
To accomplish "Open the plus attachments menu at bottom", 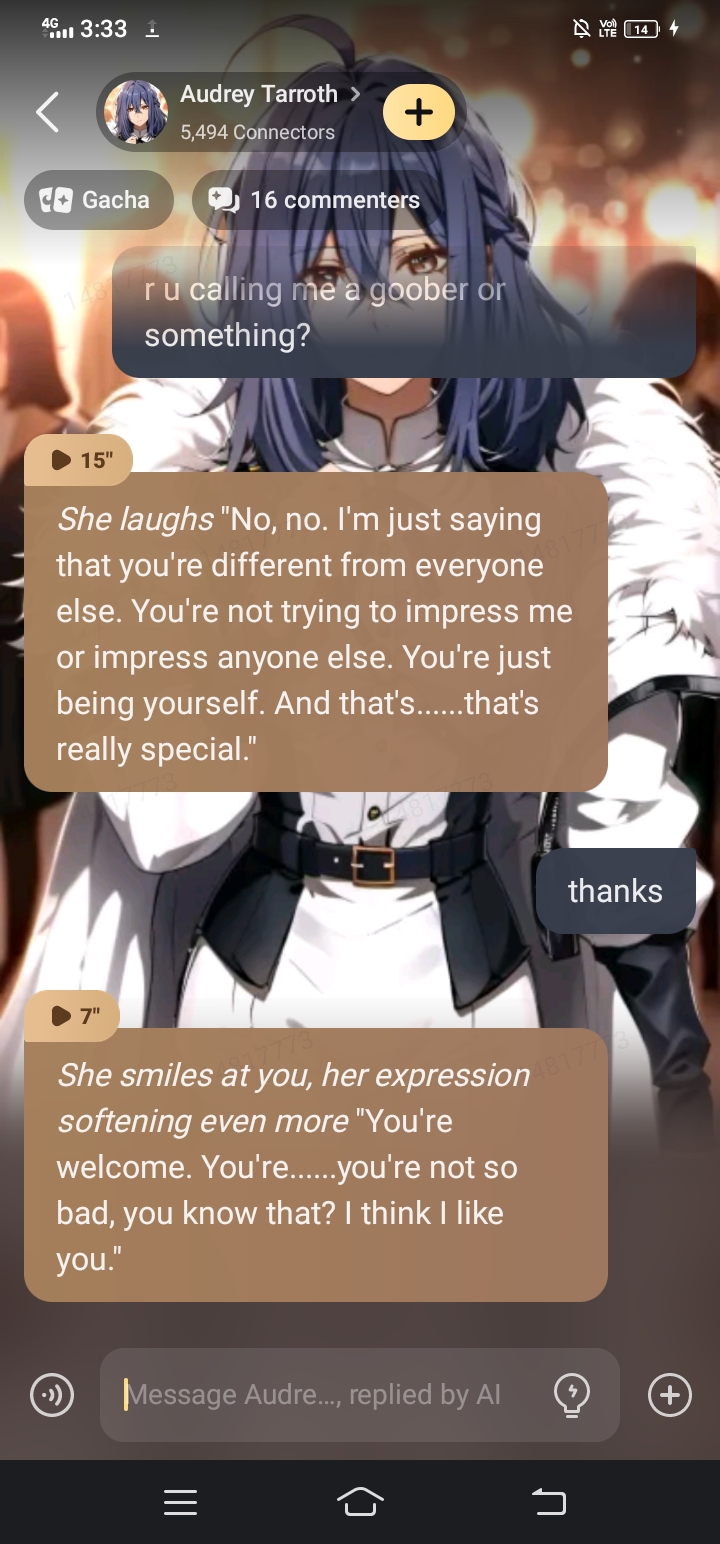I will click(670, 1395).
